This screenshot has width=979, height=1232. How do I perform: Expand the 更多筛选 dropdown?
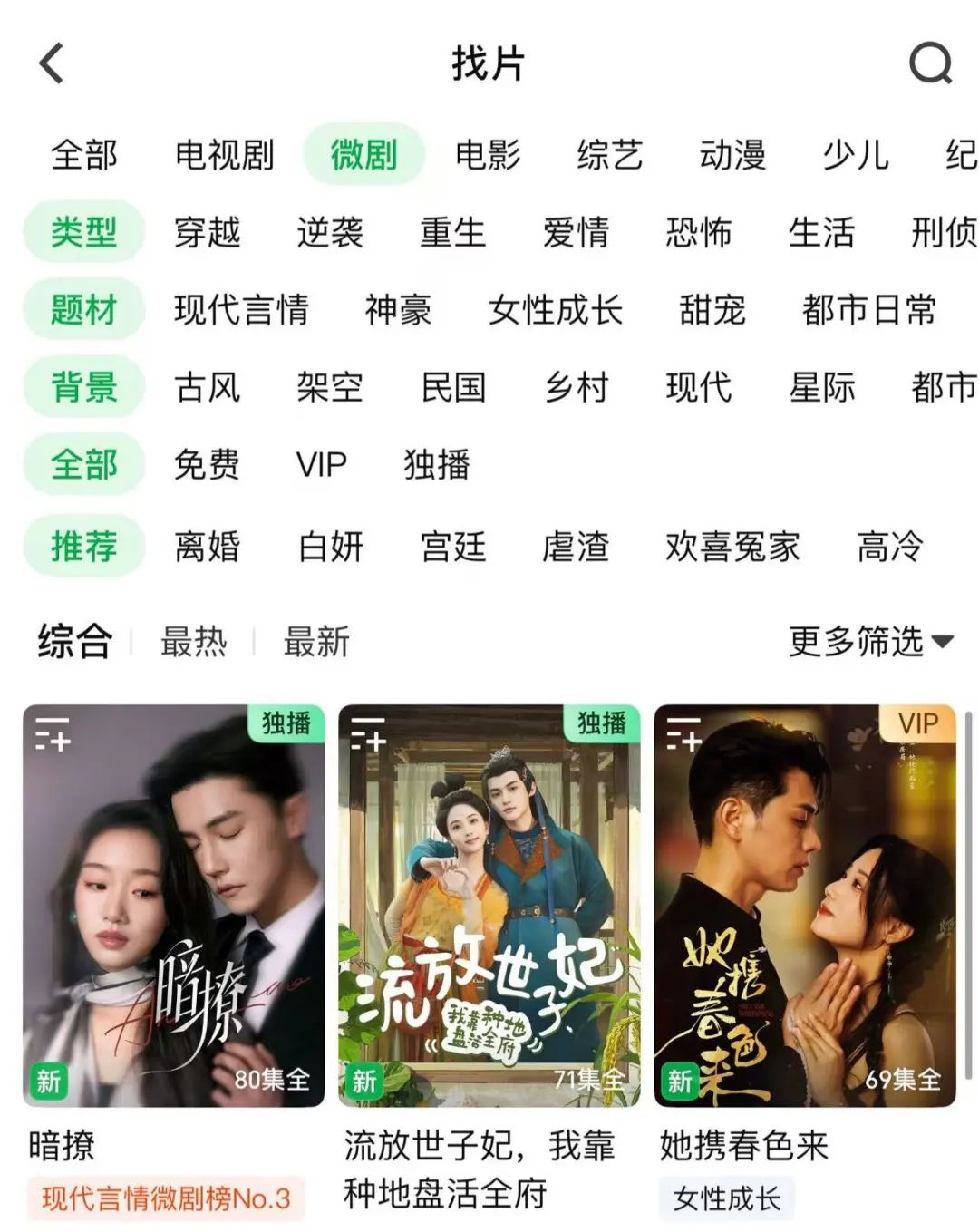pyautogui.click(x=870, y=642)
